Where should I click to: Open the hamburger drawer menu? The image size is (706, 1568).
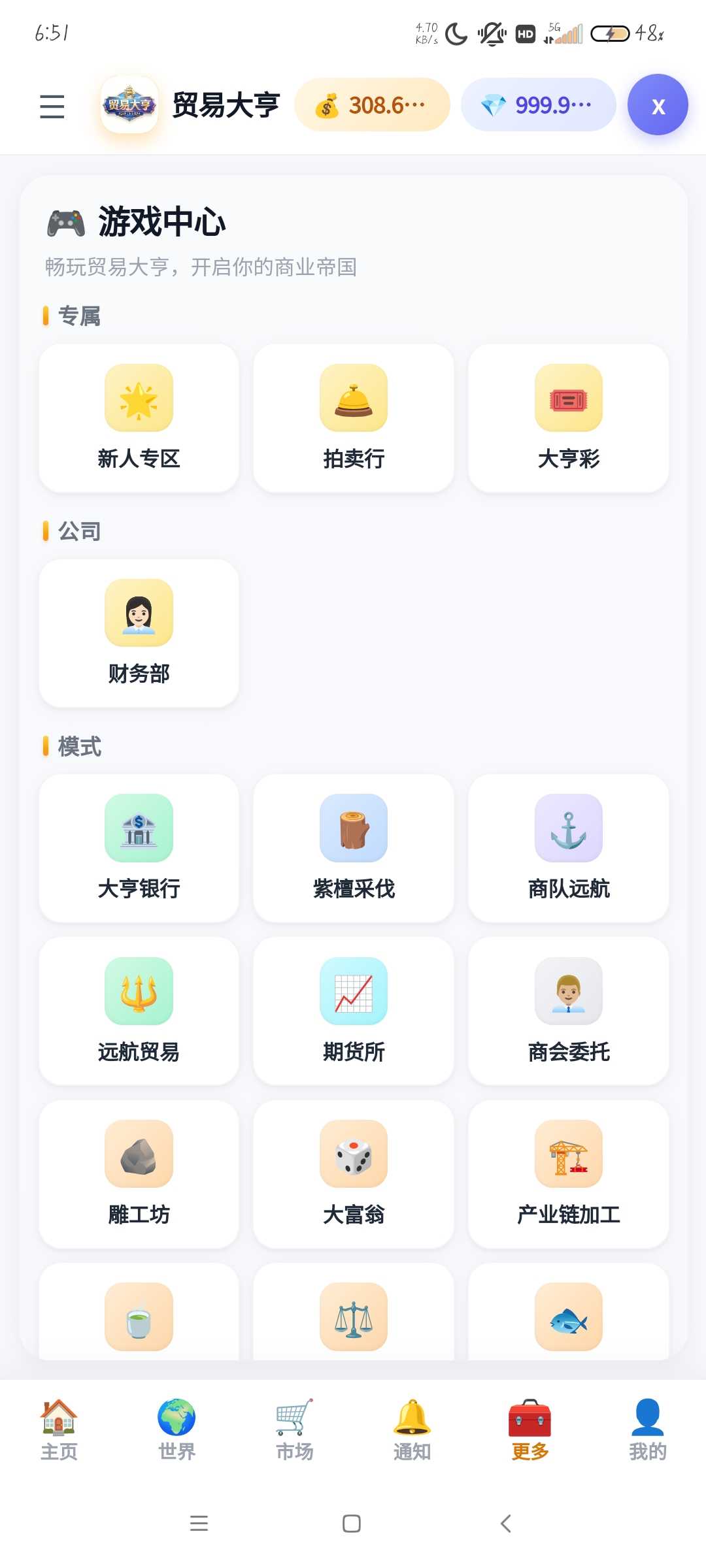coord(52,106)
